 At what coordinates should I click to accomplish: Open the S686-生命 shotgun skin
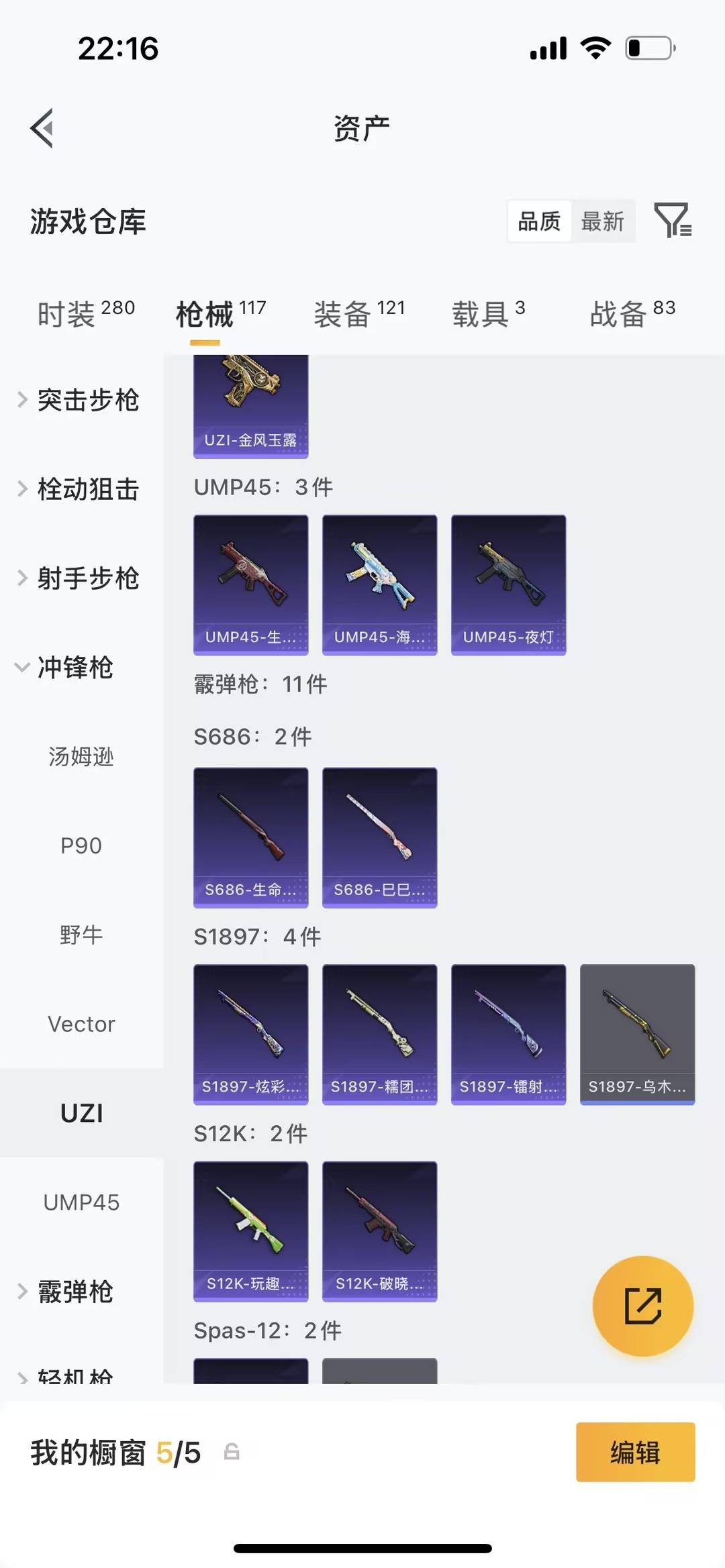click(x=250, y=837)
